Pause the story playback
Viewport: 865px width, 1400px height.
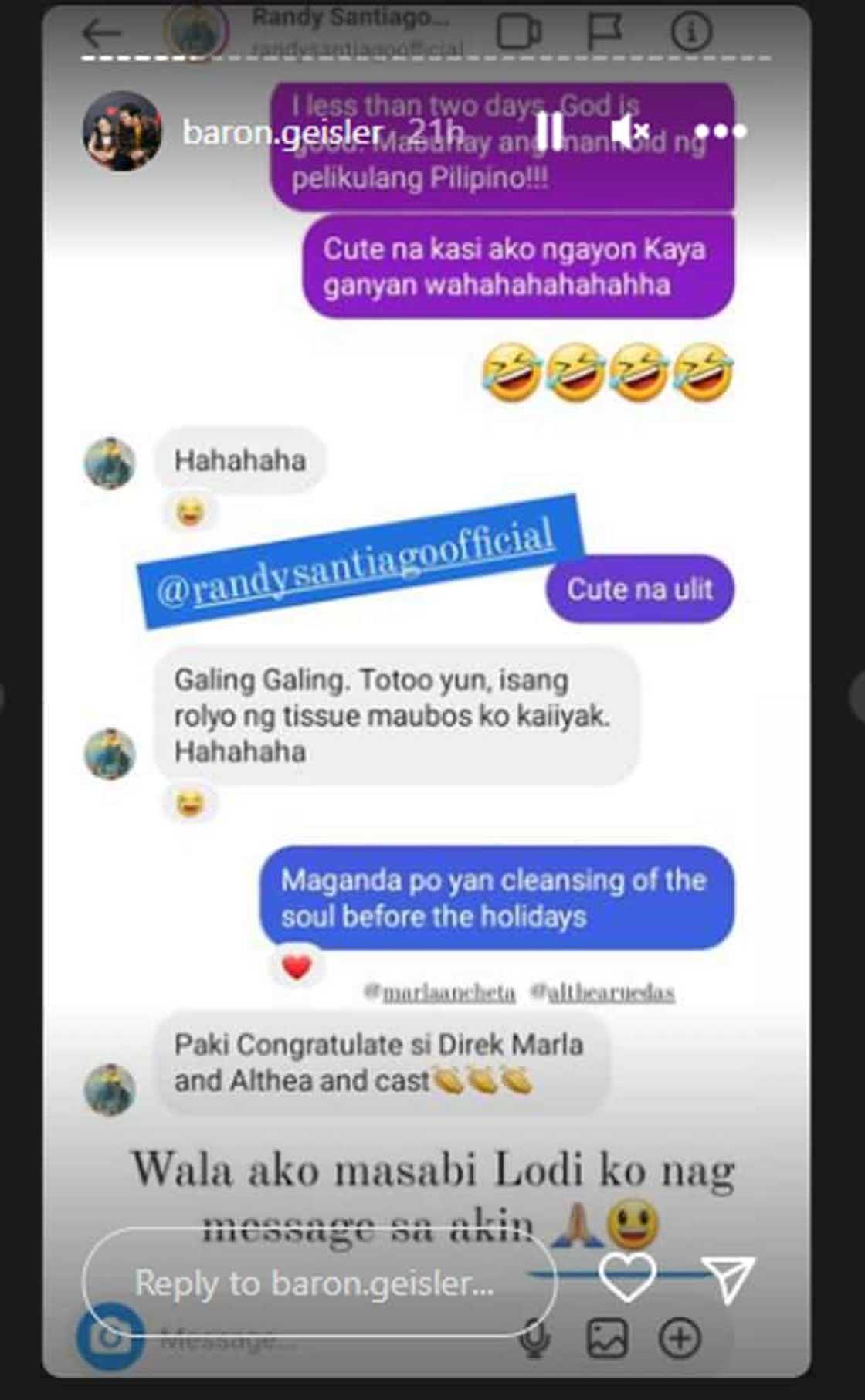pos(549,131)
